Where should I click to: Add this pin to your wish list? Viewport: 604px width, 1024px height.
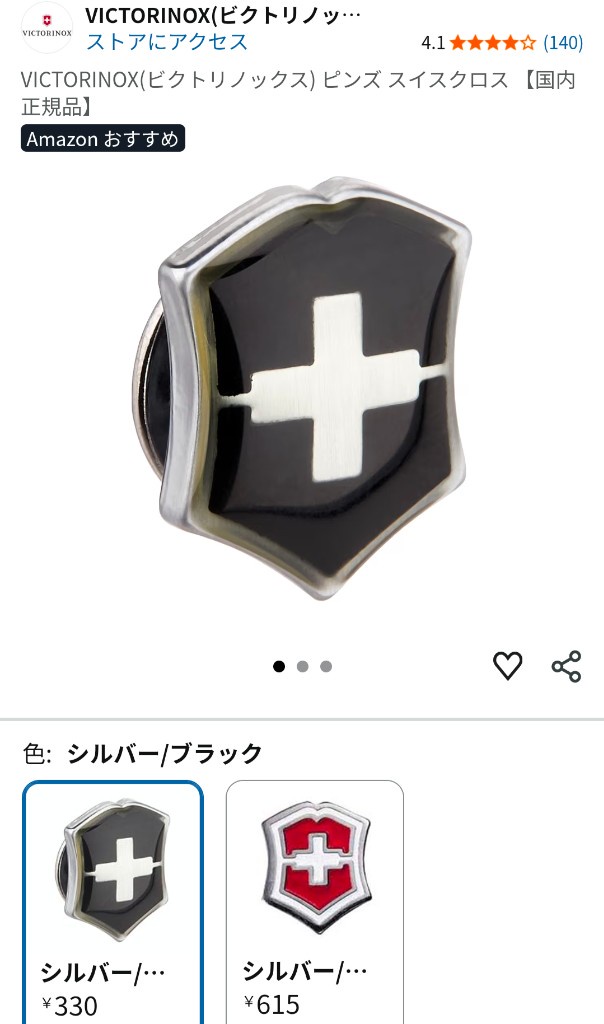click(508, 666)
